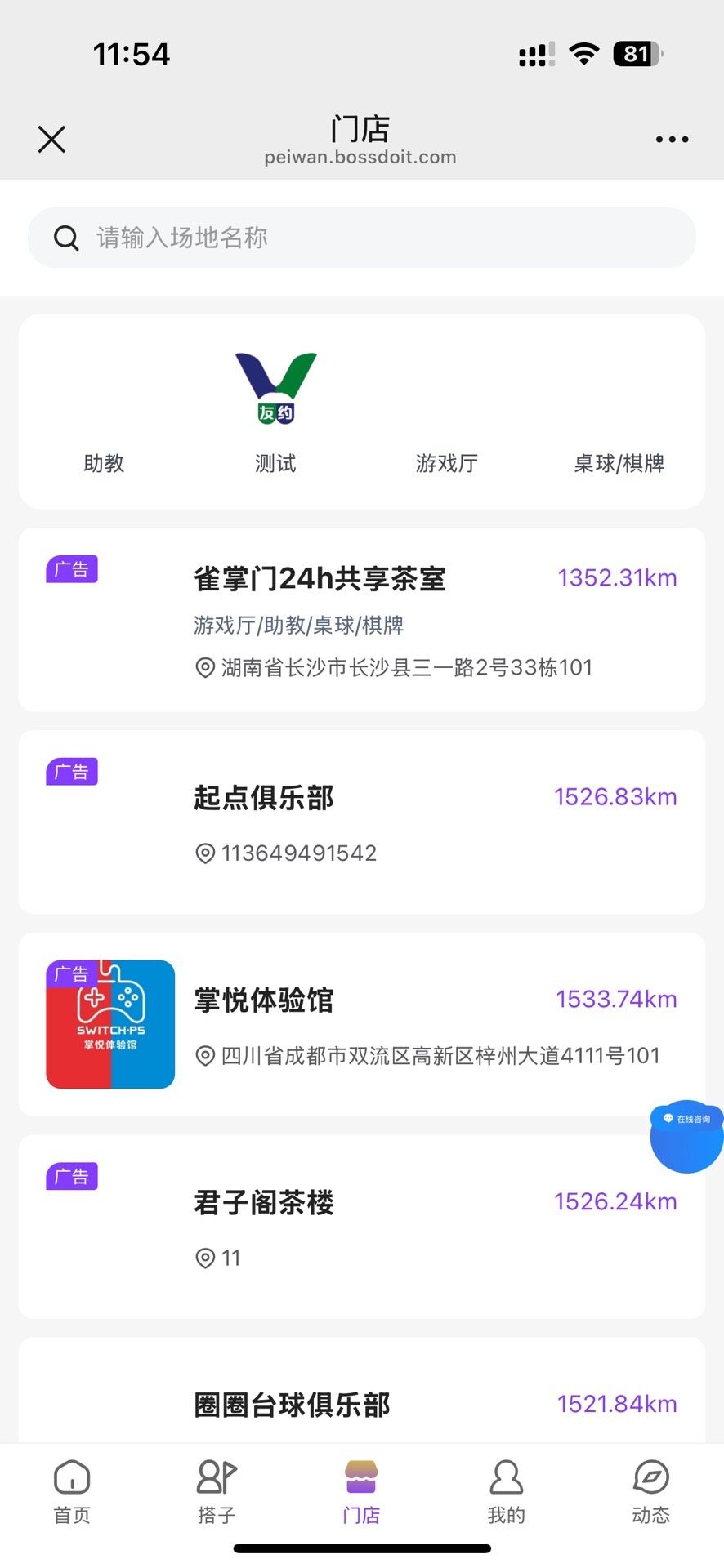Open the 掌悦体验馆 store card
This screenshot has width=724, height=1568.
(x=361, y=1024)
